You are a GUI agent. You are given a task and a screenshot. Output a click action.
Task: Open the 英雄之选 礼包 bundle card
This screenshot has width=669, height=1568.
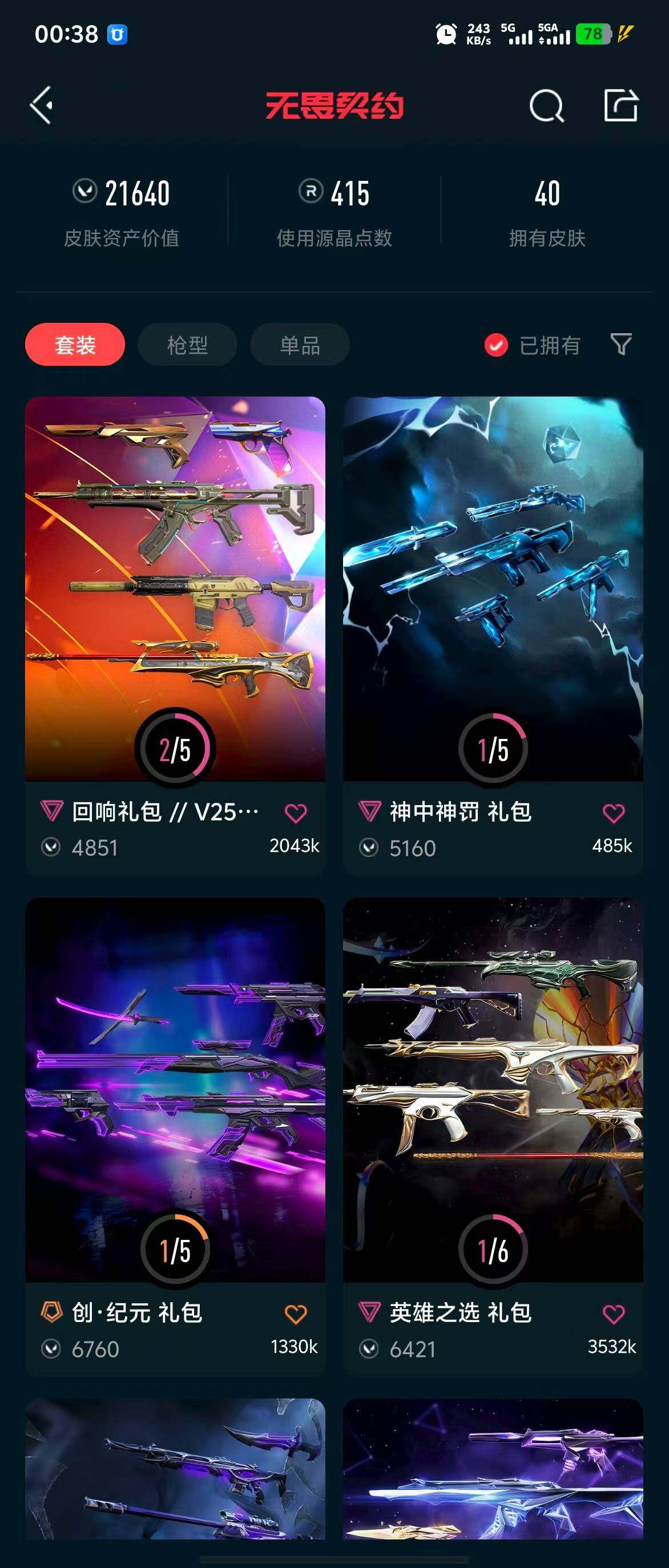coord(493,1090)
